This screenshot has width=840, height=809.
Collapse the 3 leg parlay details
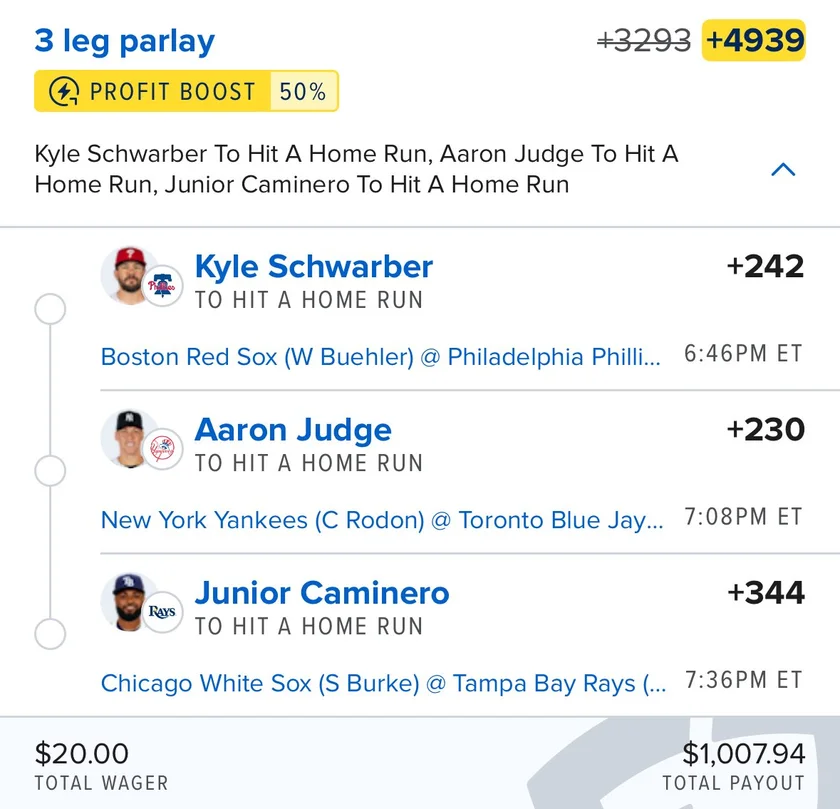[x=783, y=170]
